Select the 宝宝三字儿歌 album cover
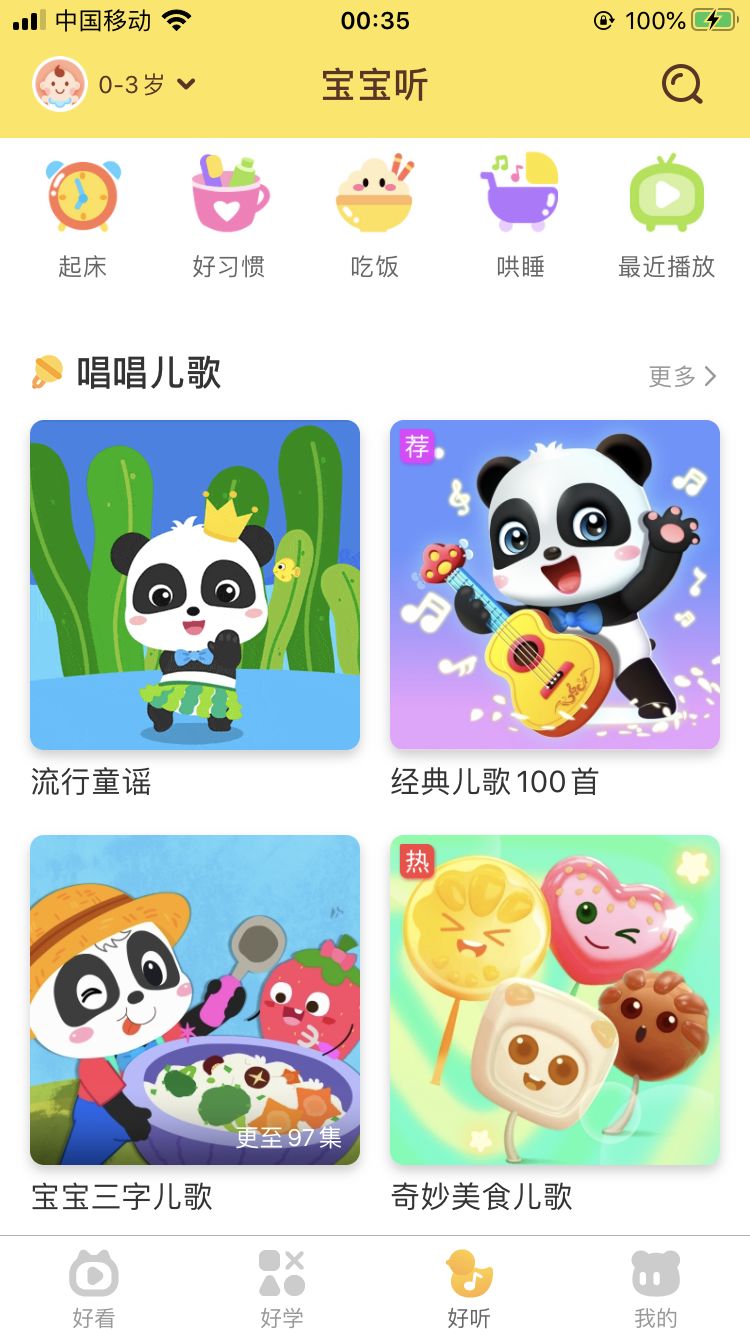This screenshot has height=1334, width=750. pyautogui.click(x=195, y=999)
